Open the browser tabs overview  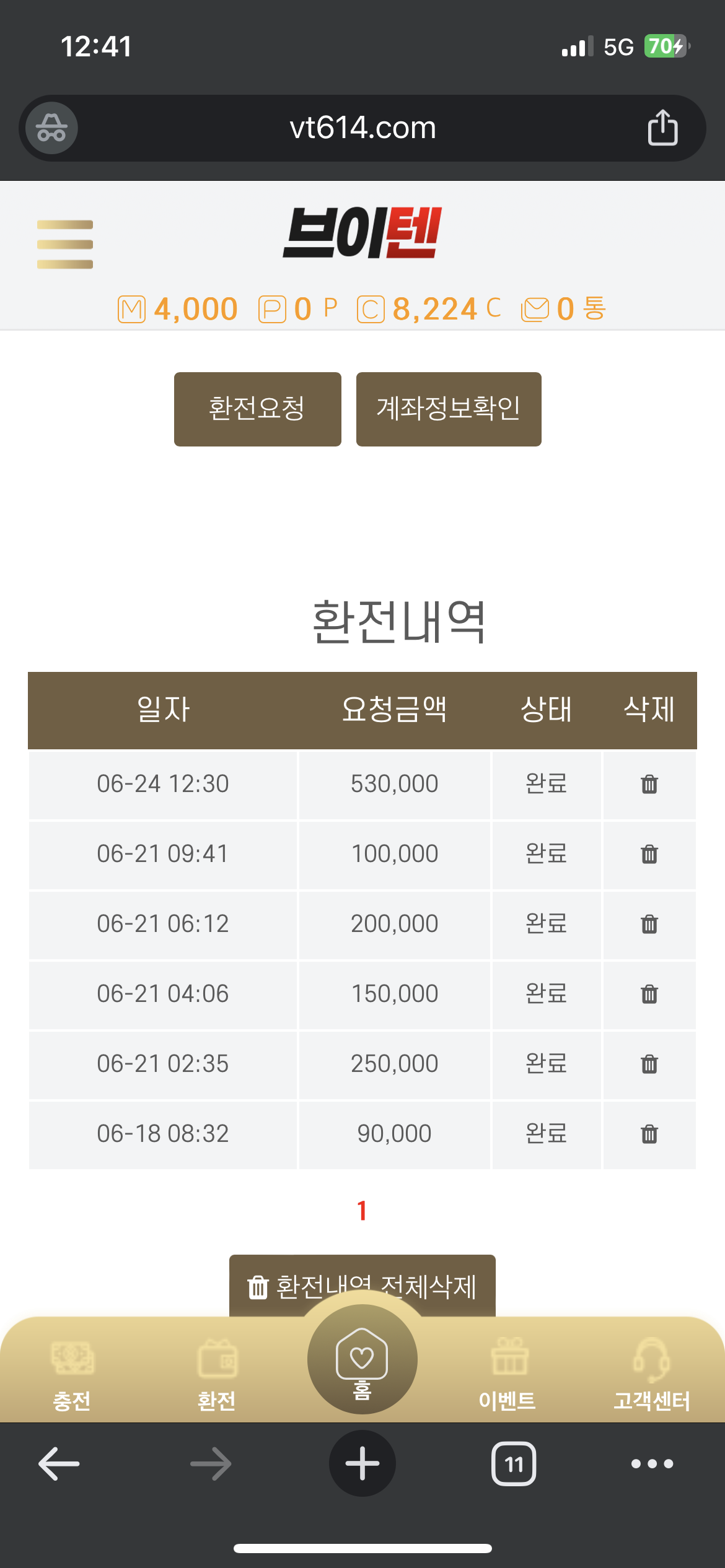514,1464
